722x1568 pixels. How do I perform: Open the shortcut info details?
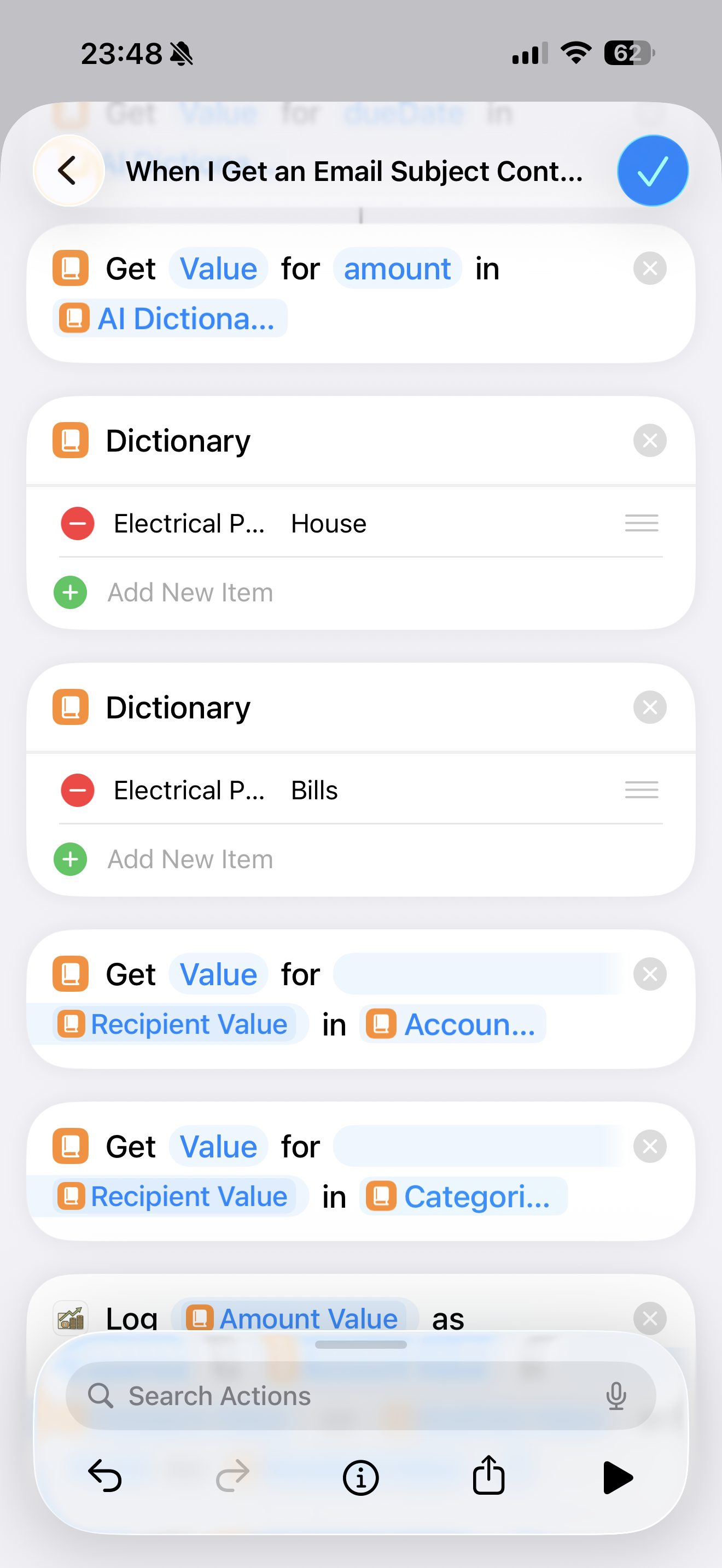(x=360, y=1477)
